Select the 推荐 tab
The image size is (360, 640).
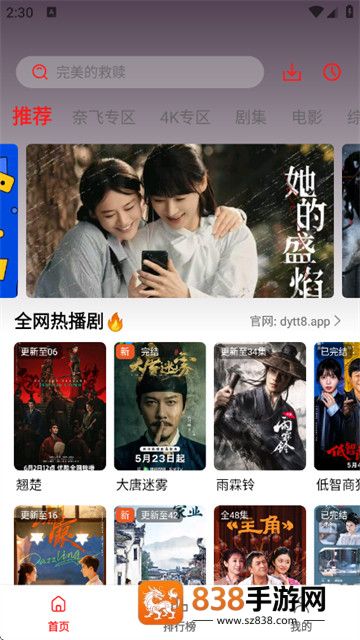[x=32, y=116]
